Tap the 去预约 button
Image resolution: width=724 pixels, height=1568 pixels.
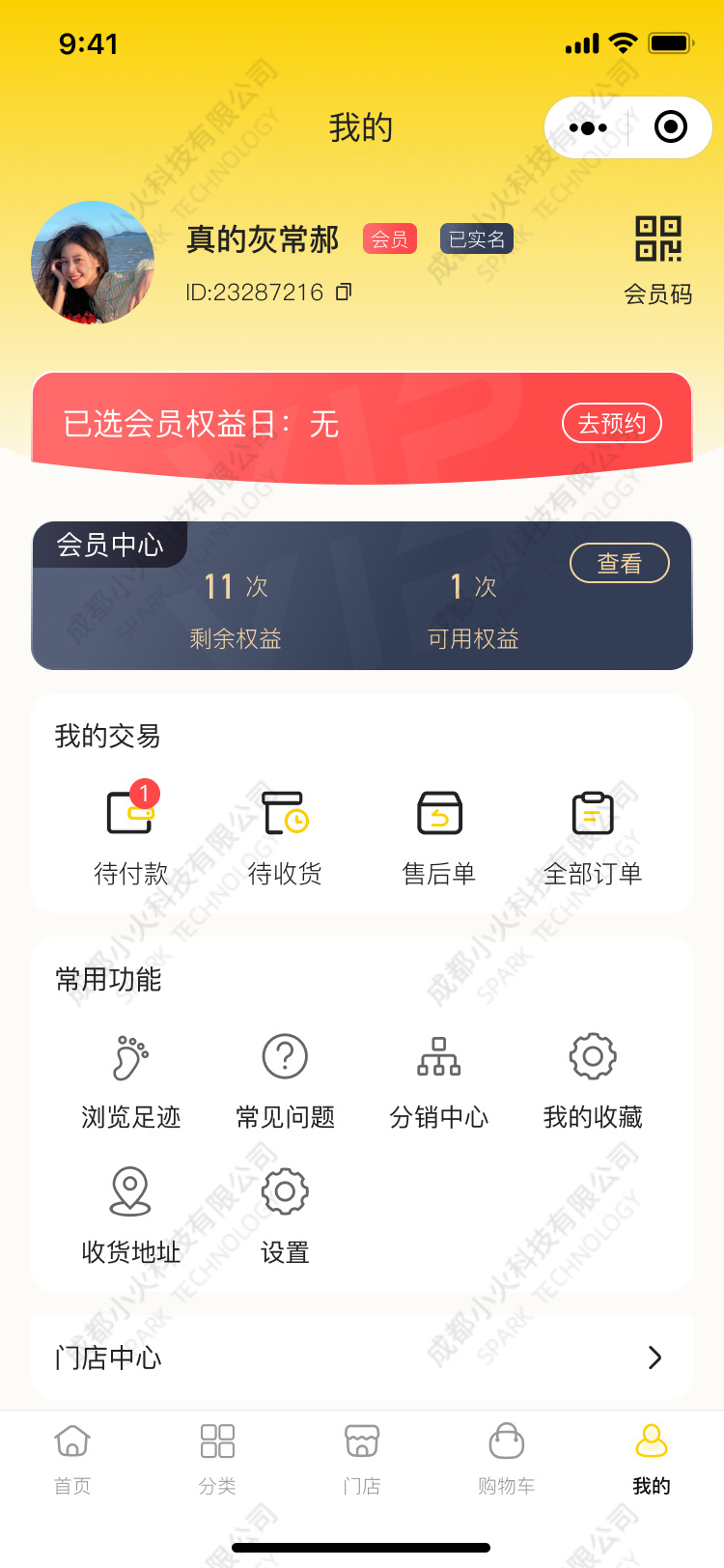(x=612, y=423)
